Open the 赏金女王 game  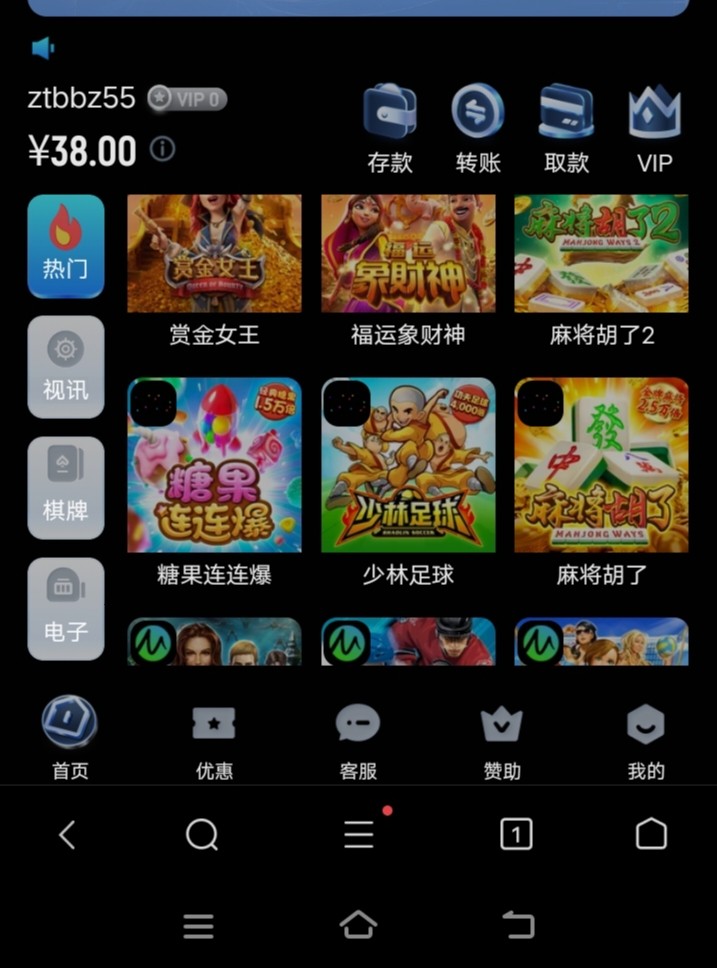[x=214, y=254]
